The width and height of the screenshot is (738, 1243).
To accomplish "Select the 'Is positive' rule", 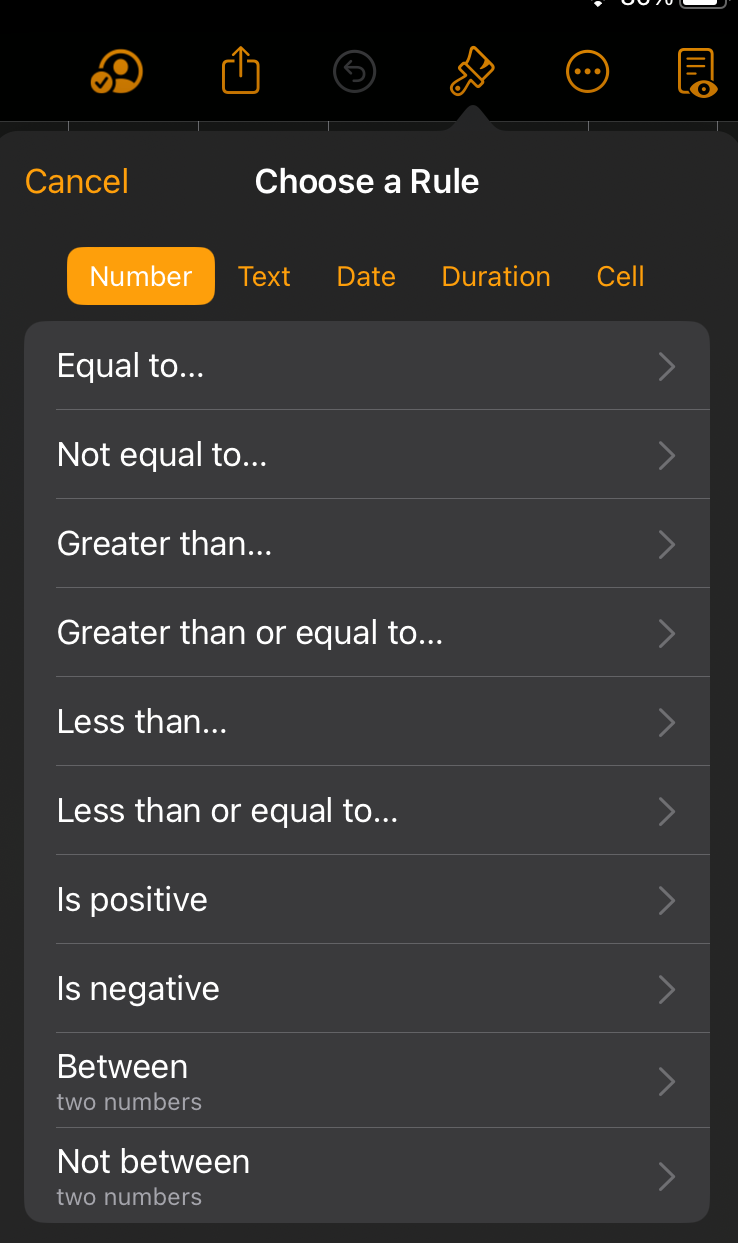I will (x=367, y=900).
